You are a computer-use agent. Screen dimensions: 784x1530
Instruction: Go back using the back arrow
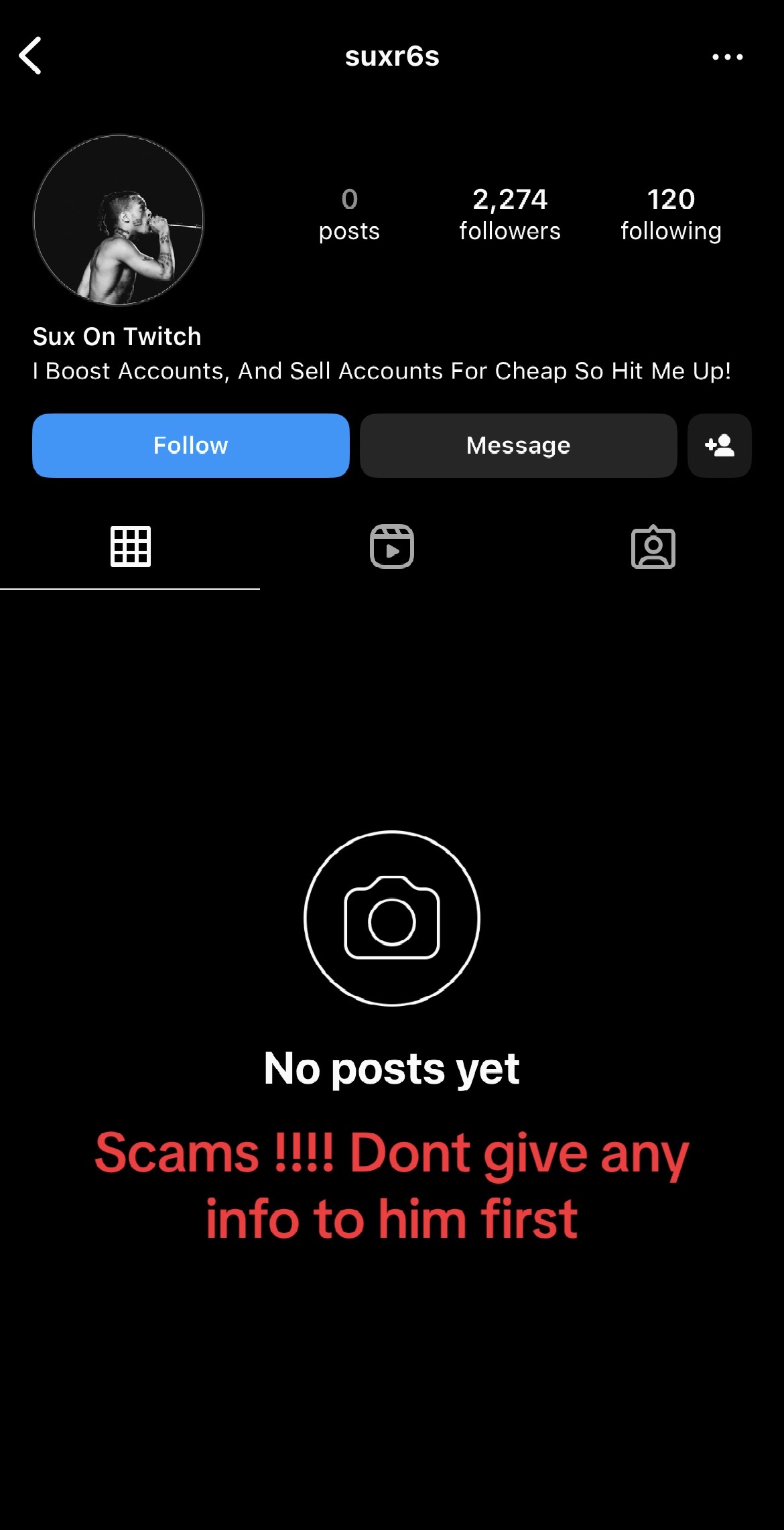30,56
